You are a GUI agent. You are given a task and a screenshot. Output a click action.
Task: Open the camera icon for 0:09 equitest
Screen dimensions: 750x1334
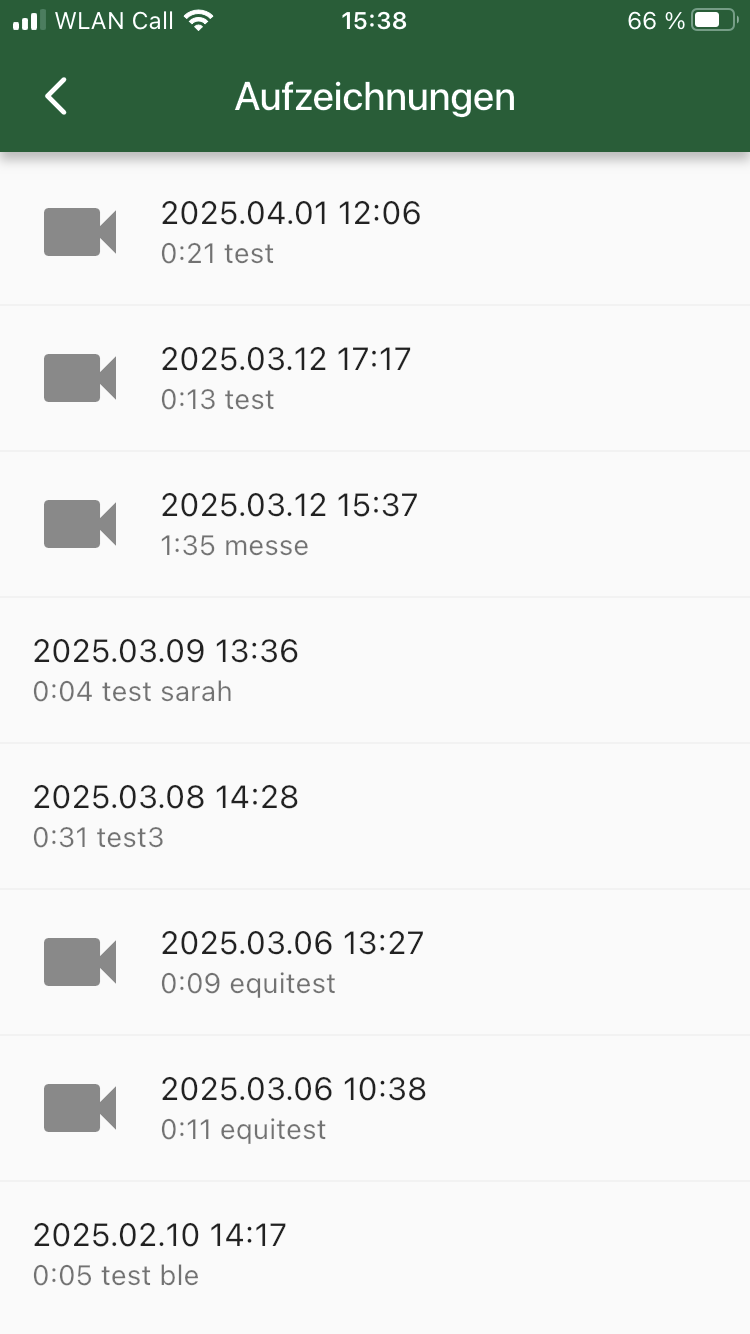point(80,961)
